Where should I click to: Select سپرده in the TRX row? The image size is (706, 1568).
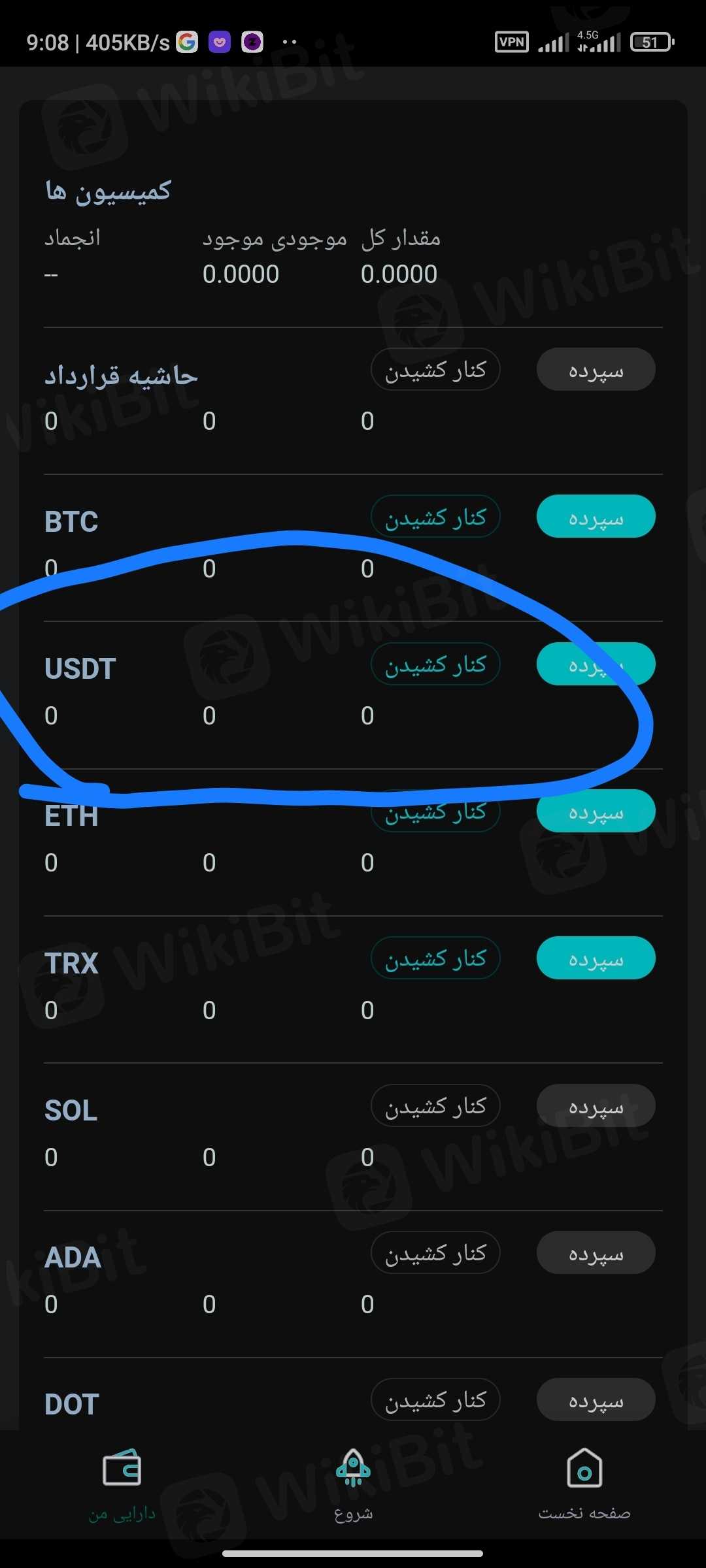click(596, 958)
